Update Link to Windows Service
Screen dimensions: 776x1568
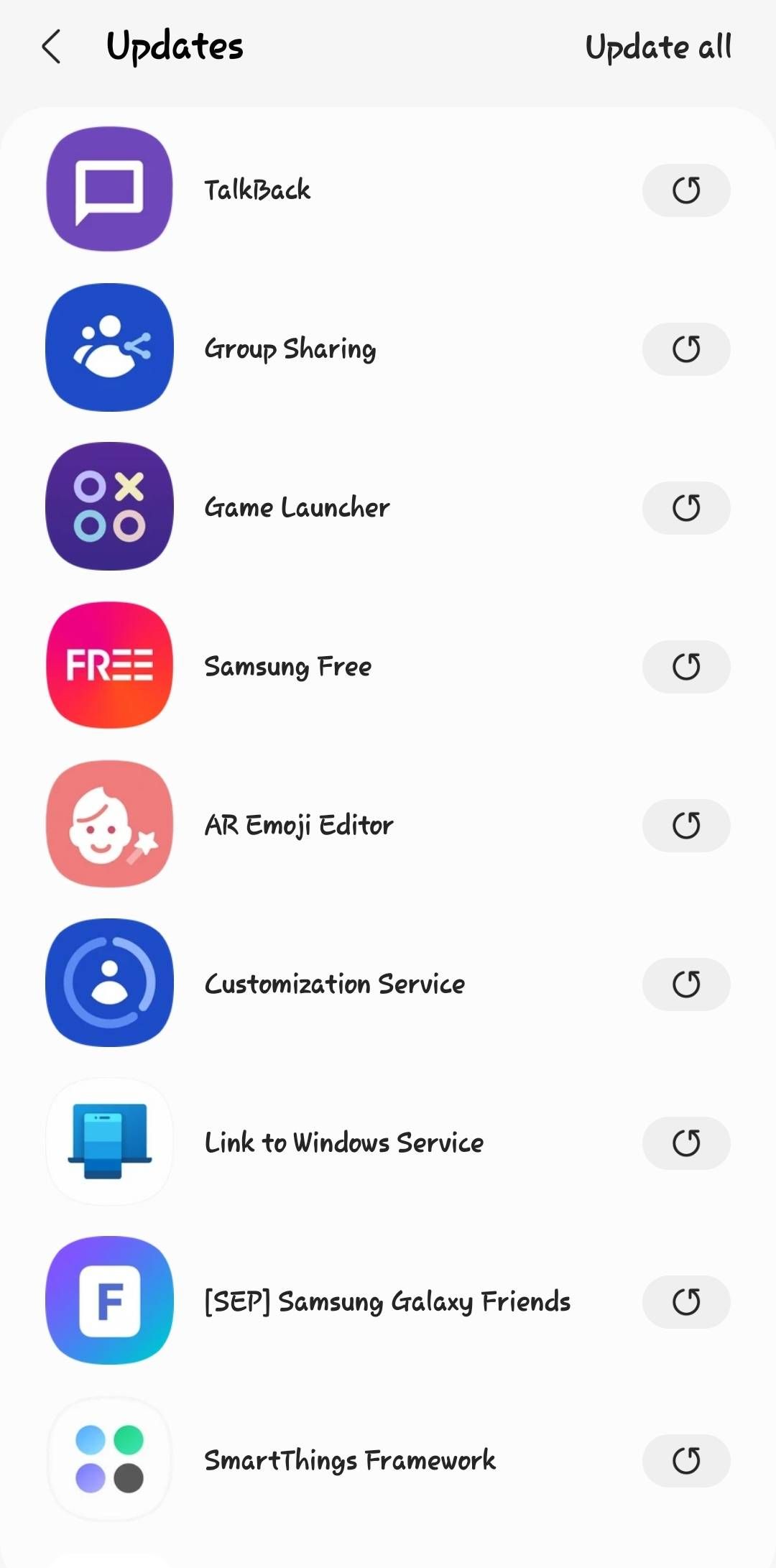click(686, 1143)
